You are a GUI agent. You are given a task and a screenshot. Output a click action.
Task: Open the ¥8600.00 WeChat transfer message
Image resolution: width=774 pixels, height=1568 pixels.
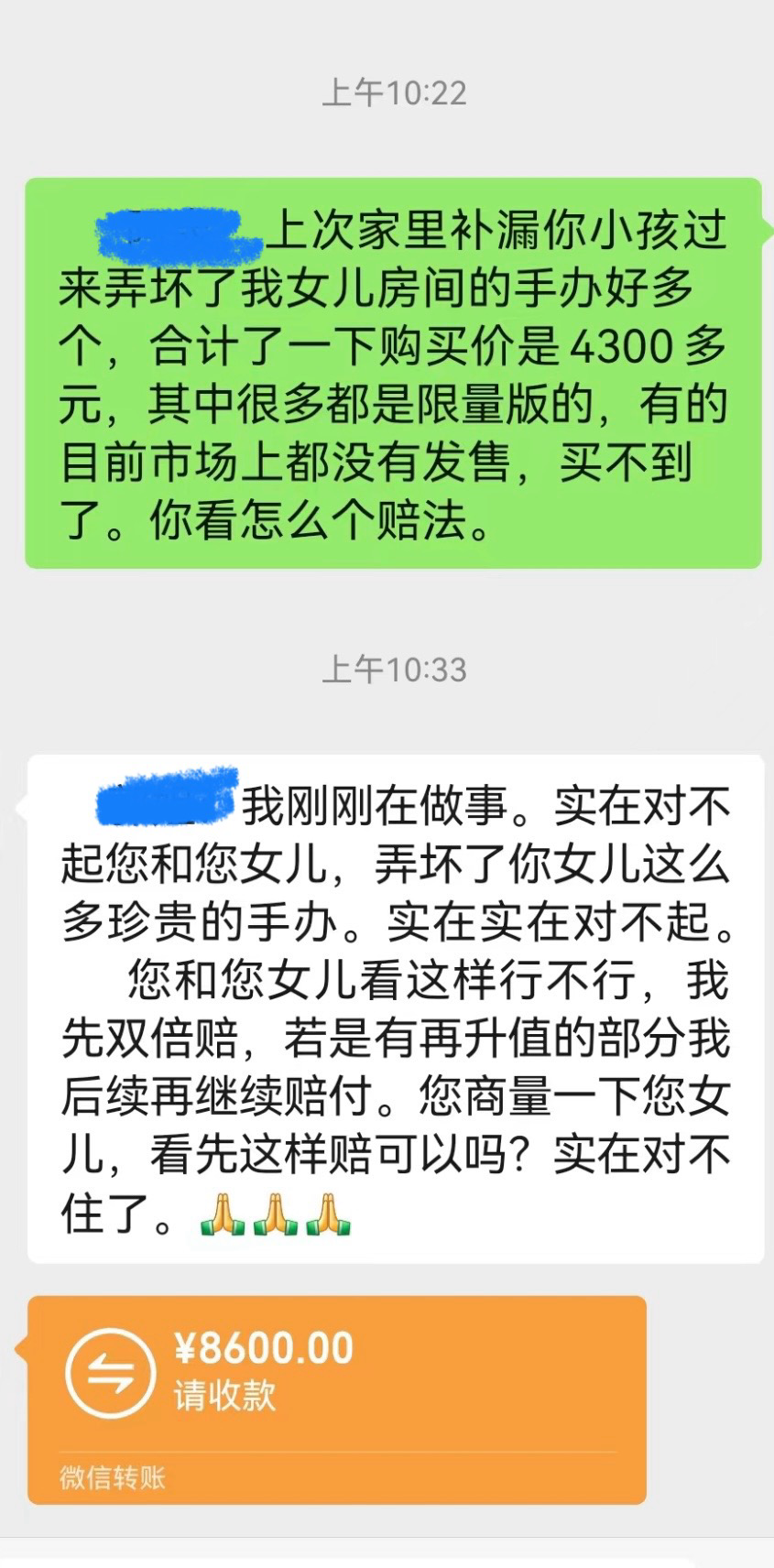[336, 1399]
